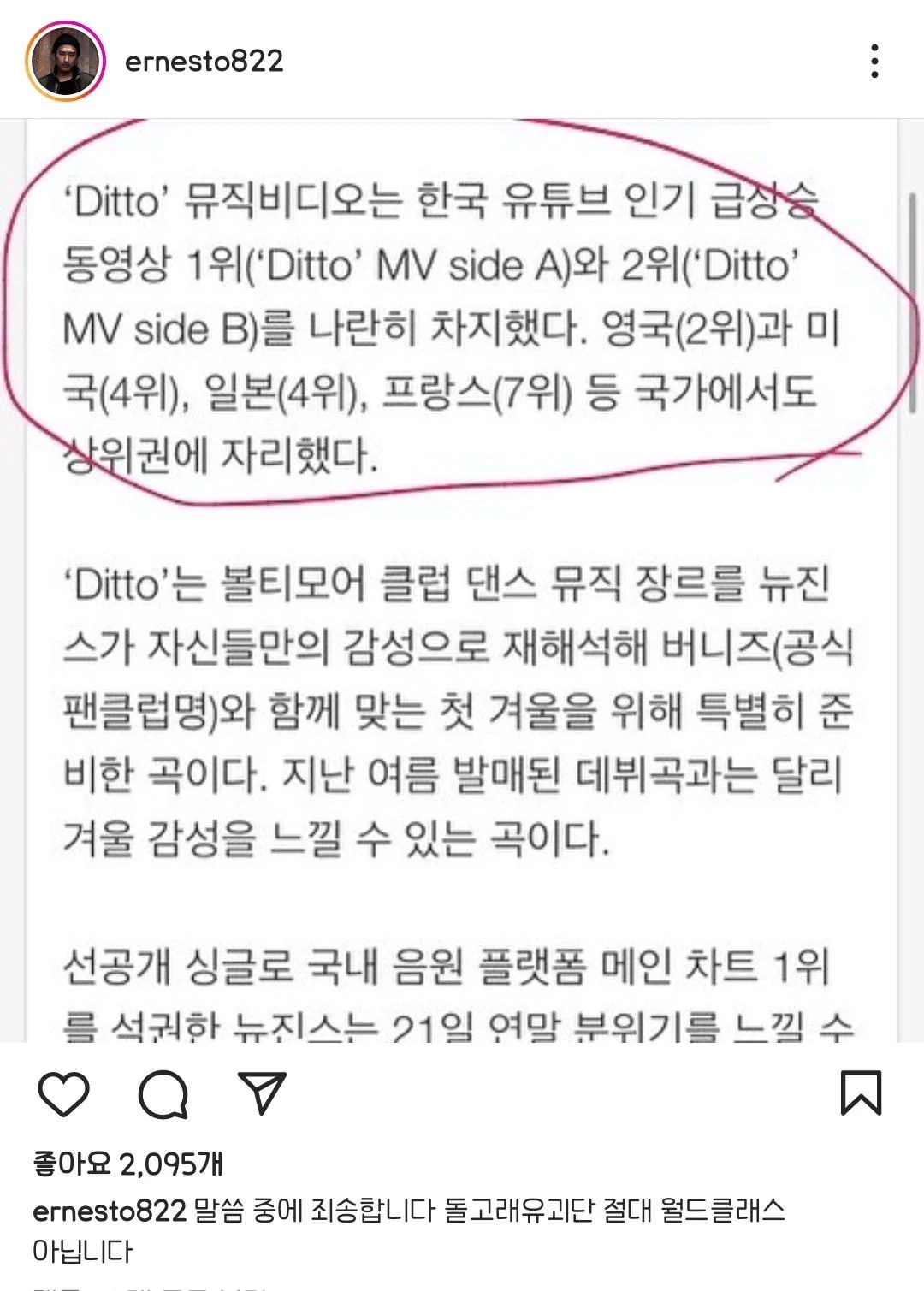The height and width of the screenshot is (1291, 924).
Task: Tap the ernesto822 username in the caption
Action: (110, 1211)
